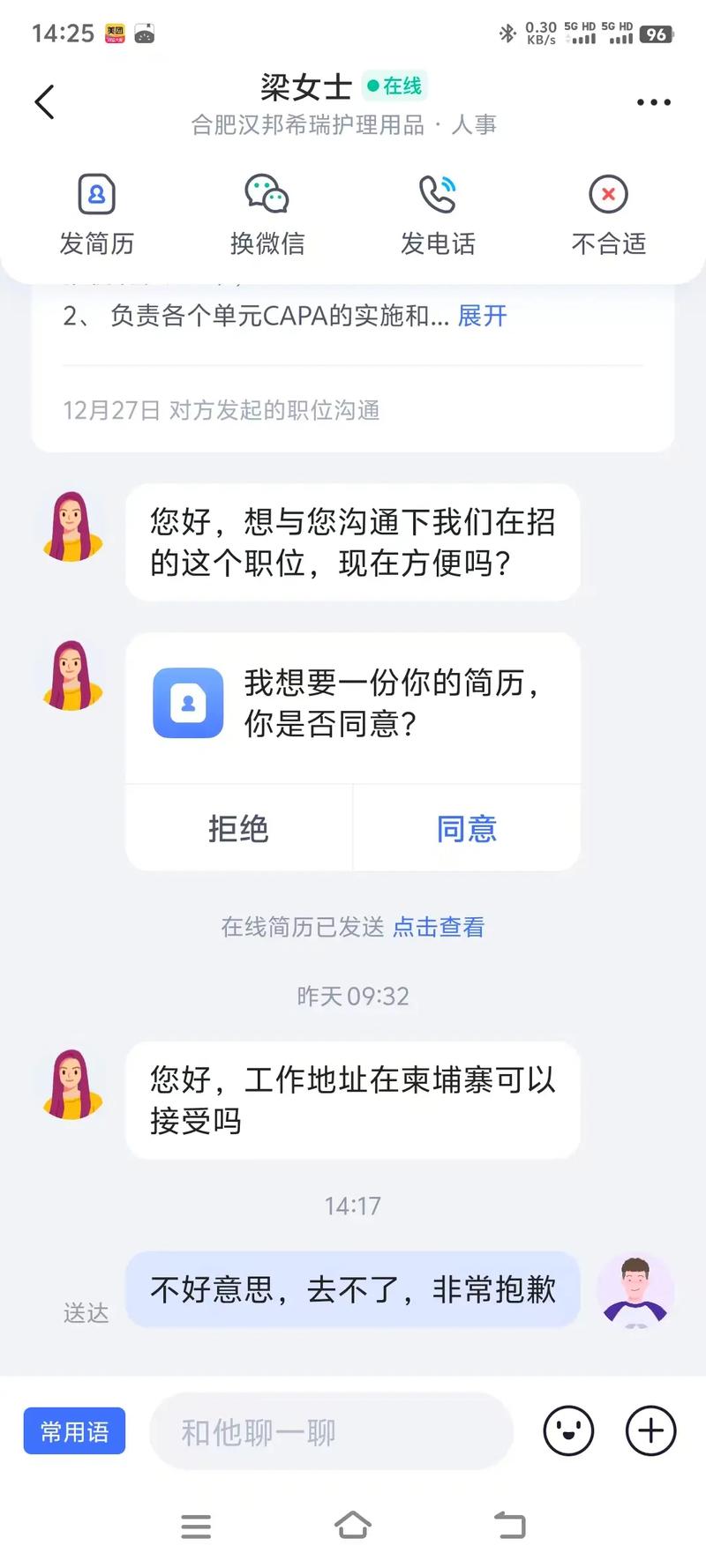The width and height of the screenshot is (706, 1568).
Task: Open the 常用语 common phrases panel
Action: 74,1431
